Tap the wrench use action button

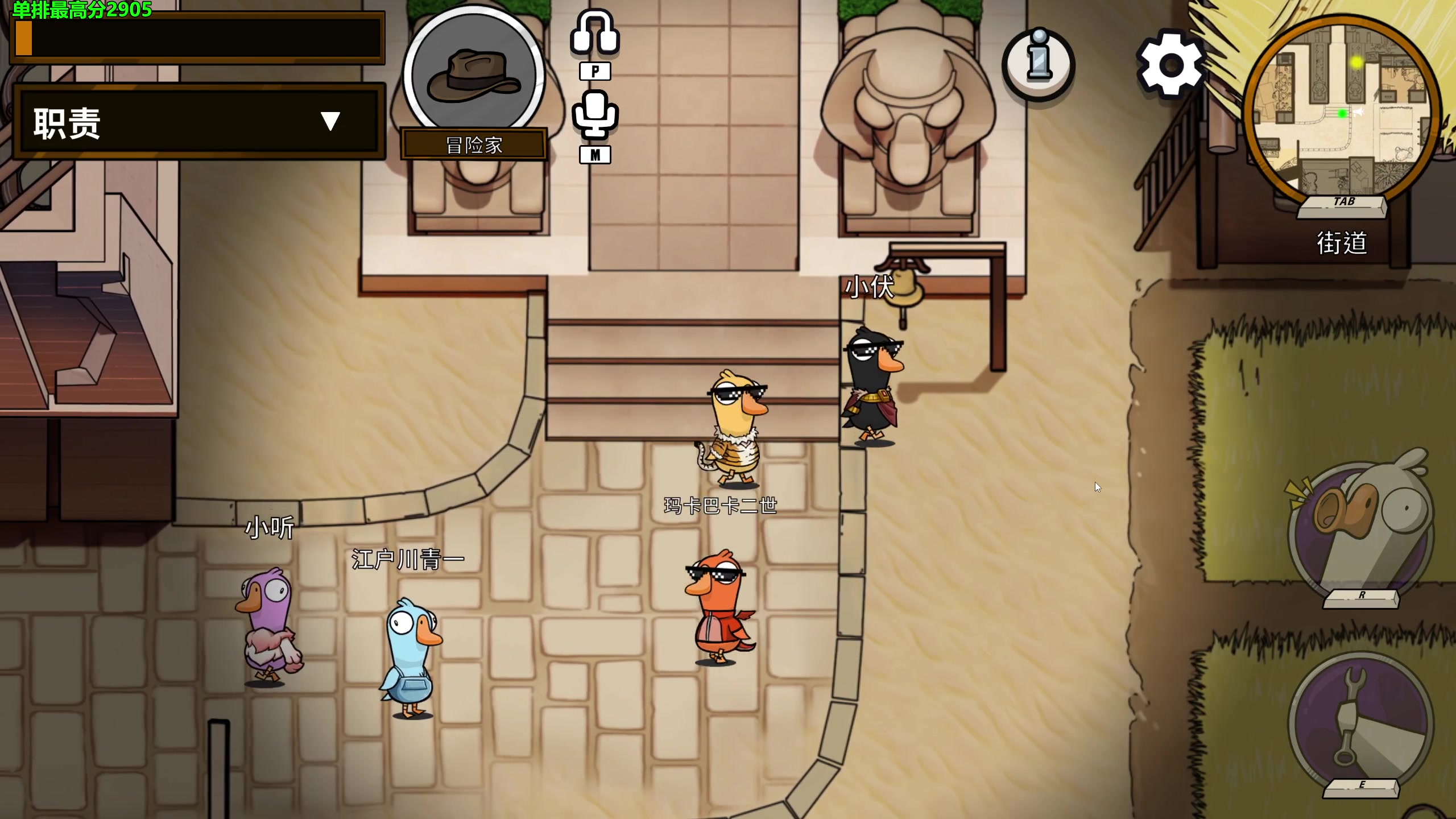click(x=1360, y=719)
